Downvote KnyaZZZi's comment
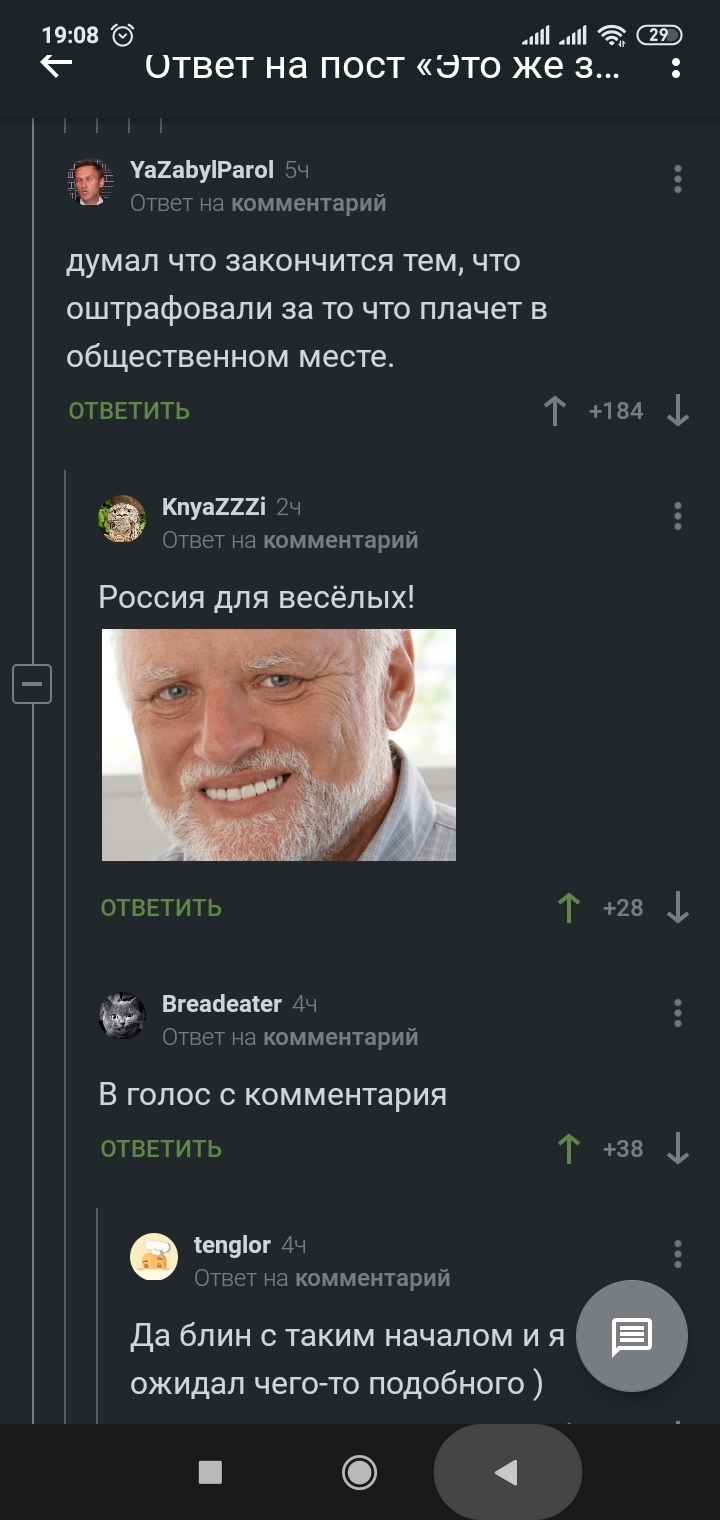720x1520 pixels. [677, 908]
